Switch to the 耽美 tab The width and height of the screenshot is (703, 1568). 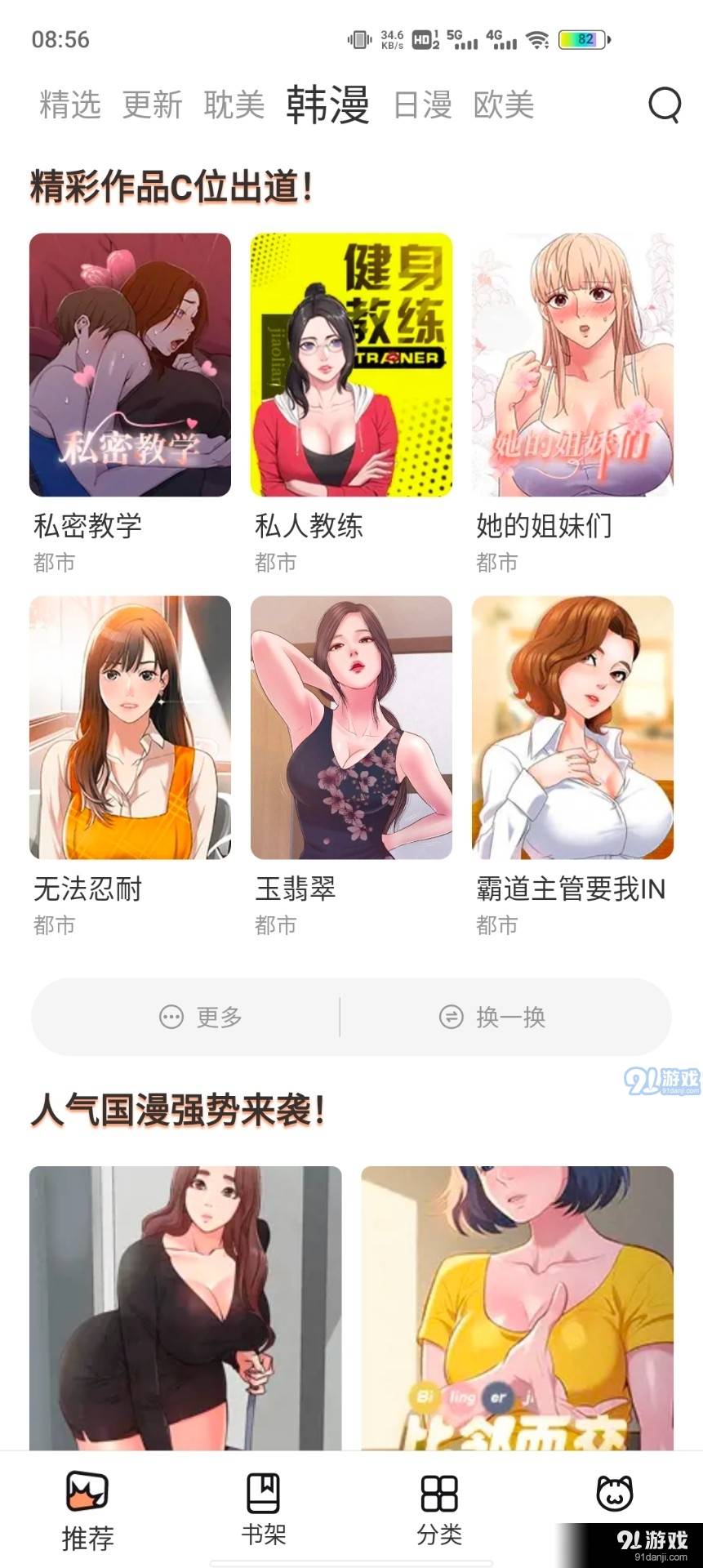click(233, 105)
